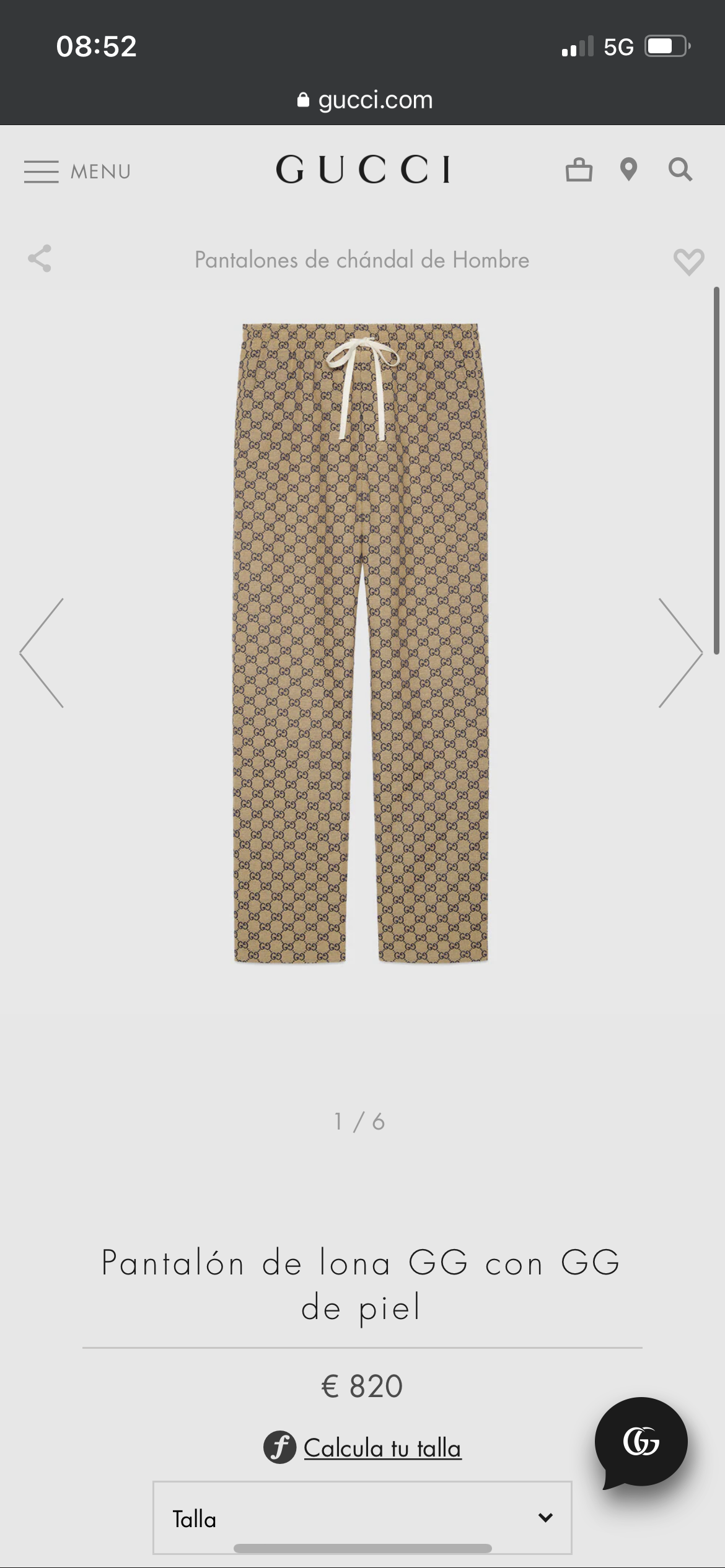Open the GG chat assistant bubble
The width and height of the screenshot is (725, 1568).
(x=641, y=1442)
